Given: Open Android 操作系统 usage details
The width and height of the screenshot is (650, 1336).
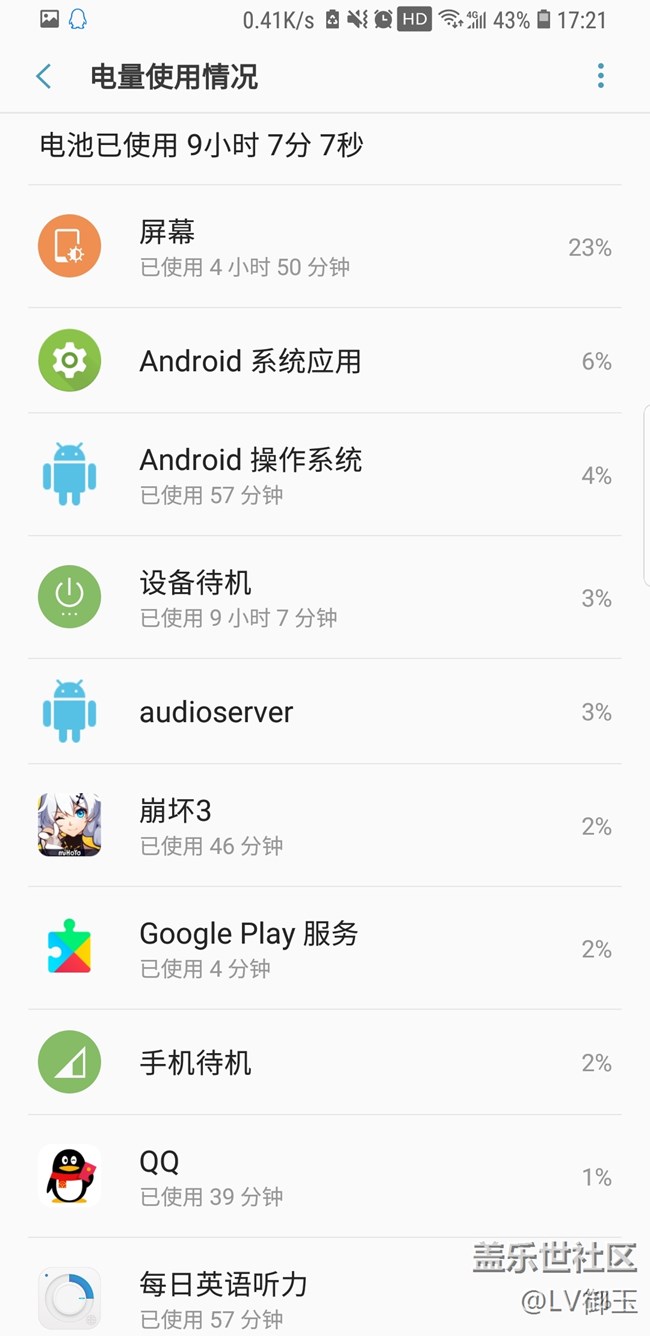Looking at the screenshot, I should [324, 475].
